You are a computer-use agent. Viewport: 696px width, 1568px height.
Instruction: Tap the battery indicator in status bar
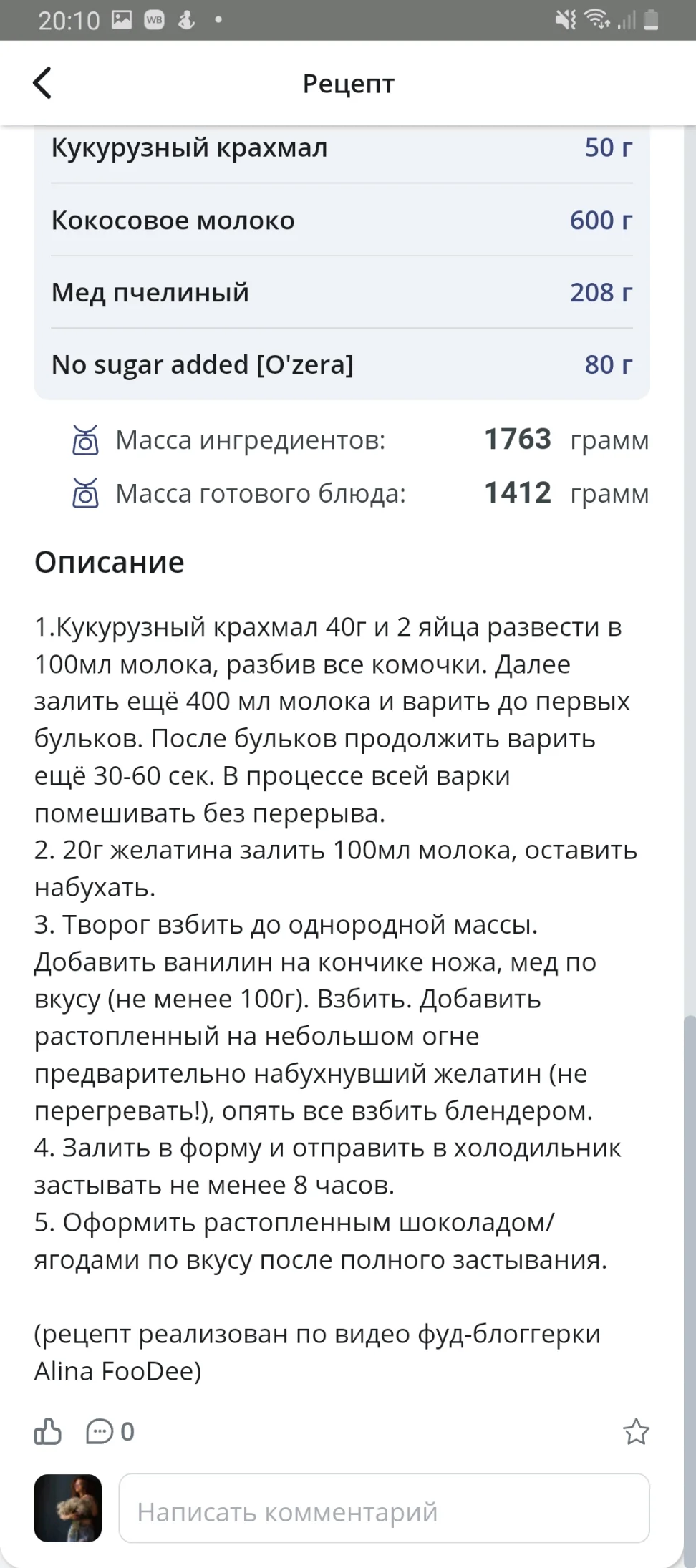(652, 21)
